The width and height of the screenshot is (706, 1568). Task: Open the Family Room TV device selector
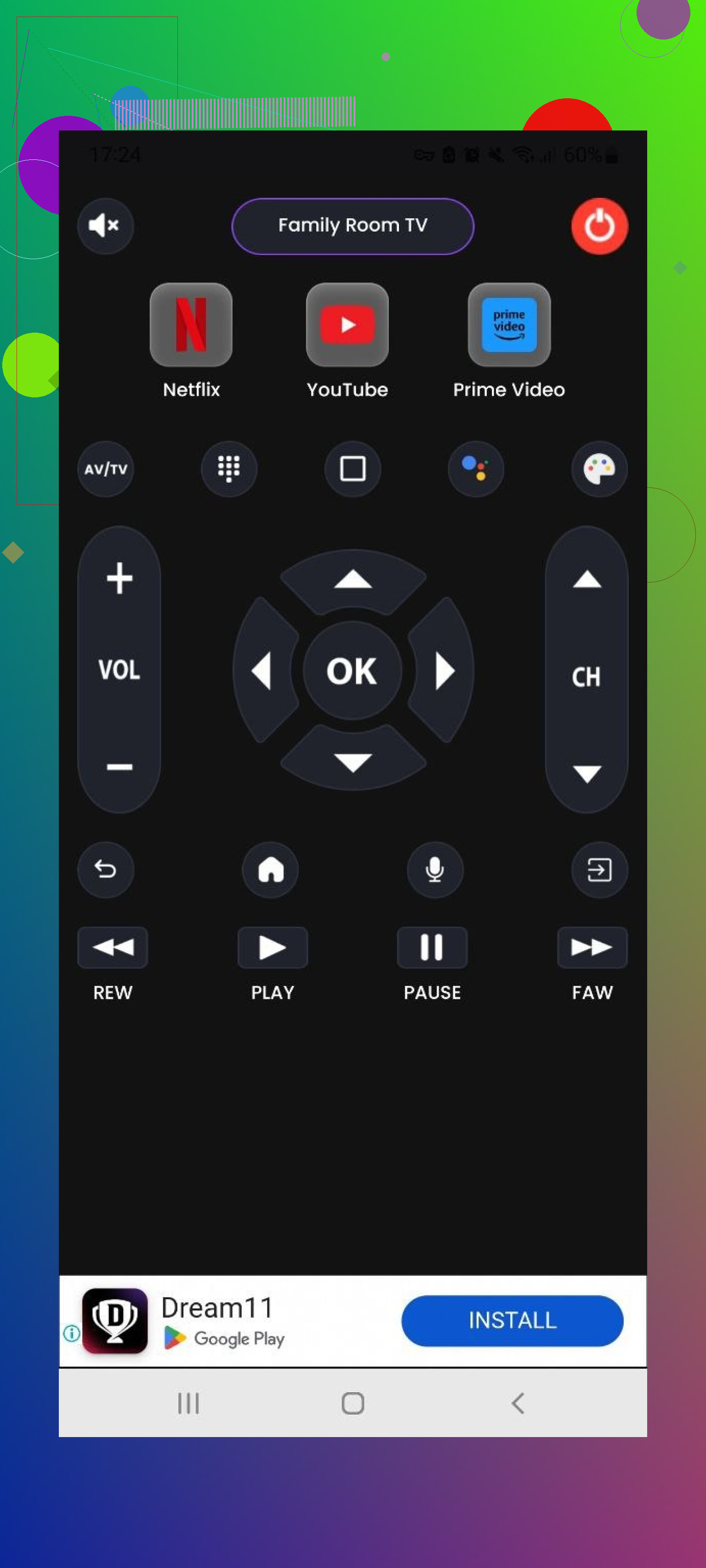point(353,226)
